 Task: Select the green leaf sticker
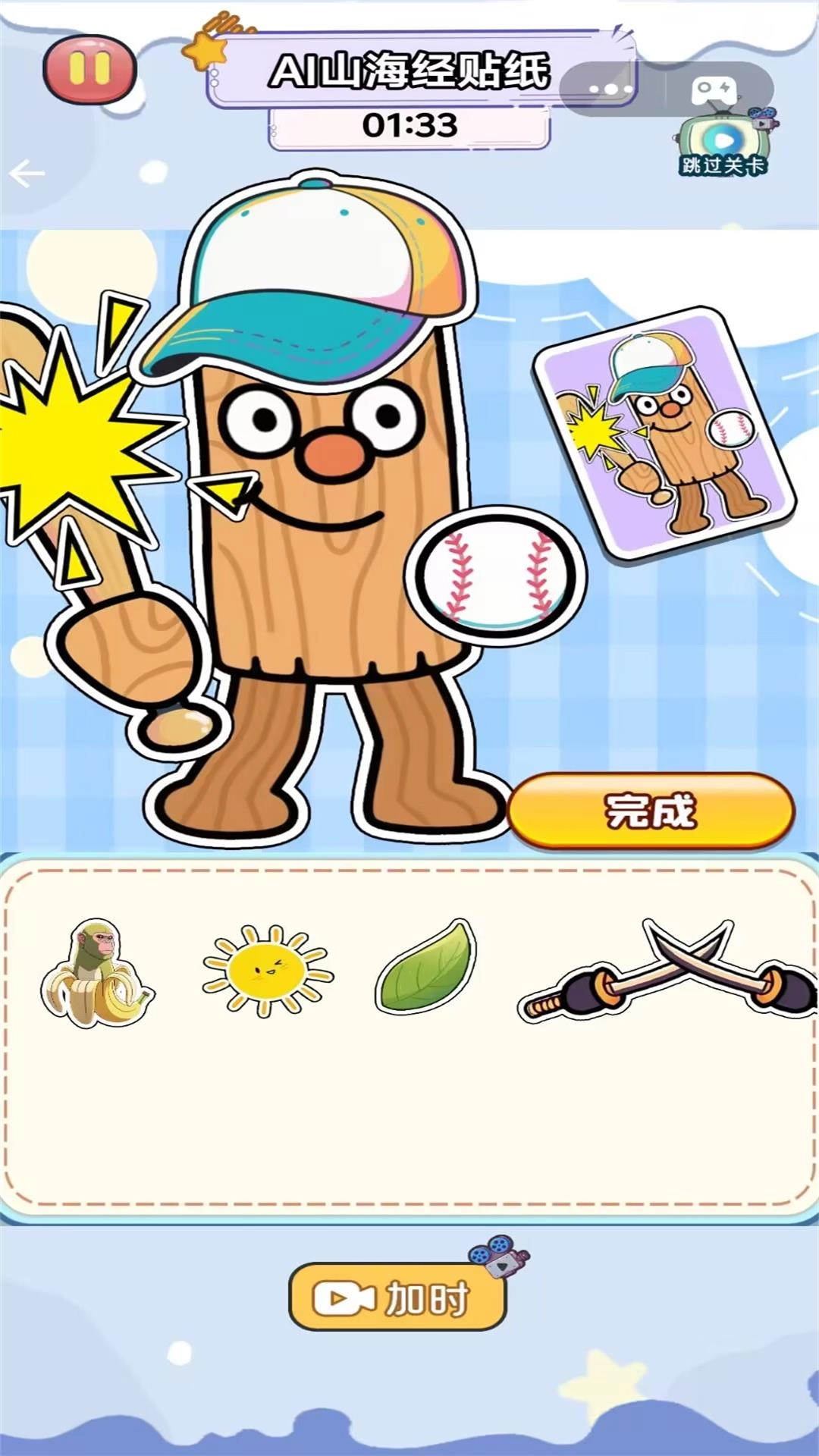coord(426,967)
